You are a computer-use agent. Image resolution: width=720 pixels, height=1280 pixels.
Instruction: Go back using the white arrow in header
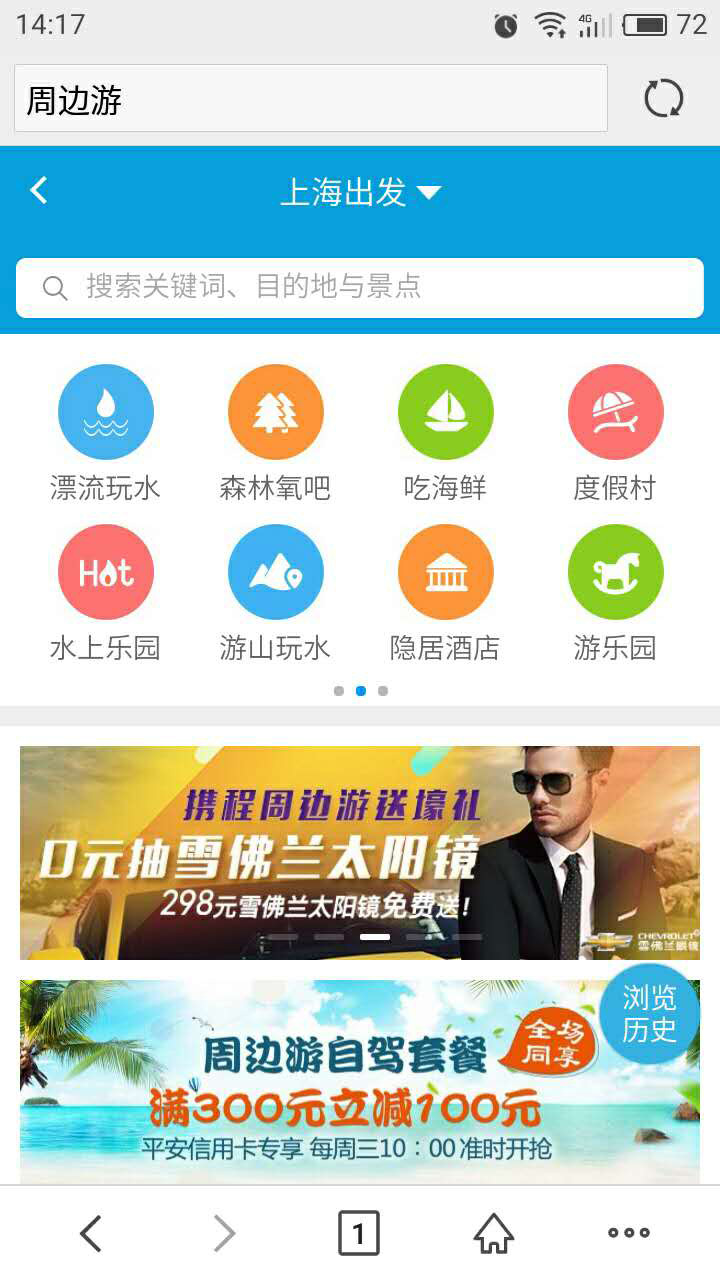click(39, 190)
